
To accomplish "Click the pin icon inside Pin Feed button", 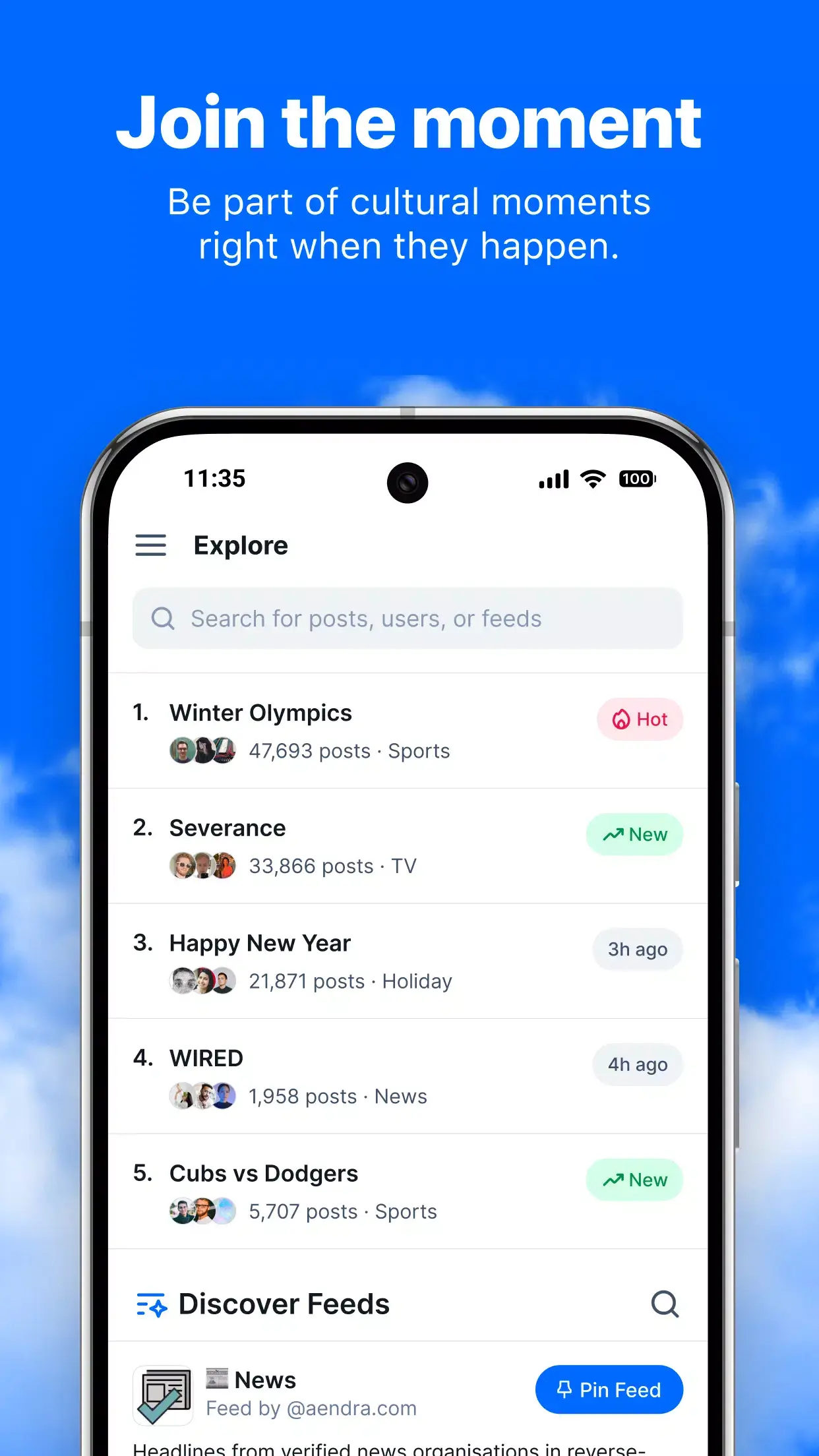I will tap(564, 1389).
